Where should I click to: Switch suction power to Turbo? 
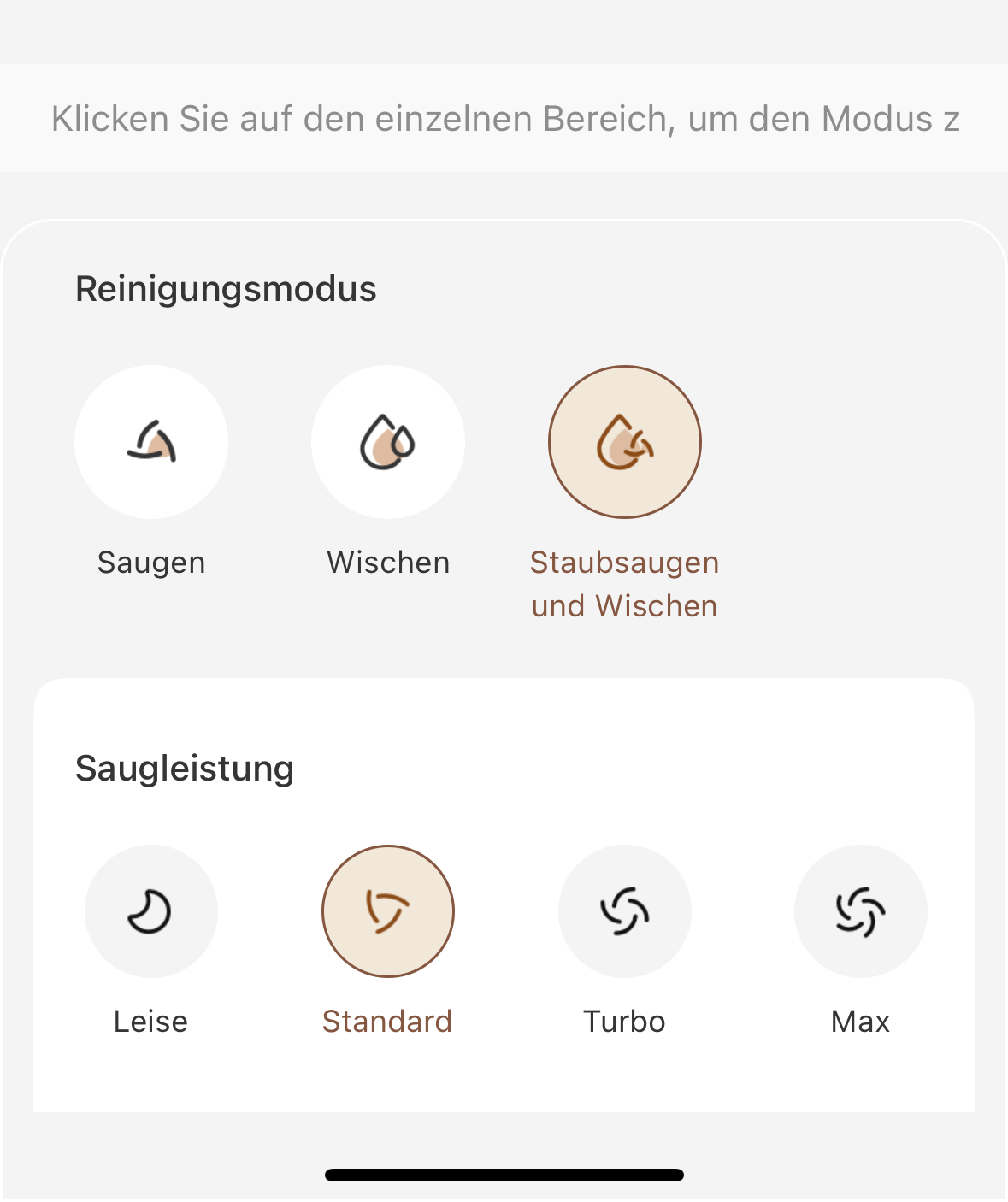[625, 911]
